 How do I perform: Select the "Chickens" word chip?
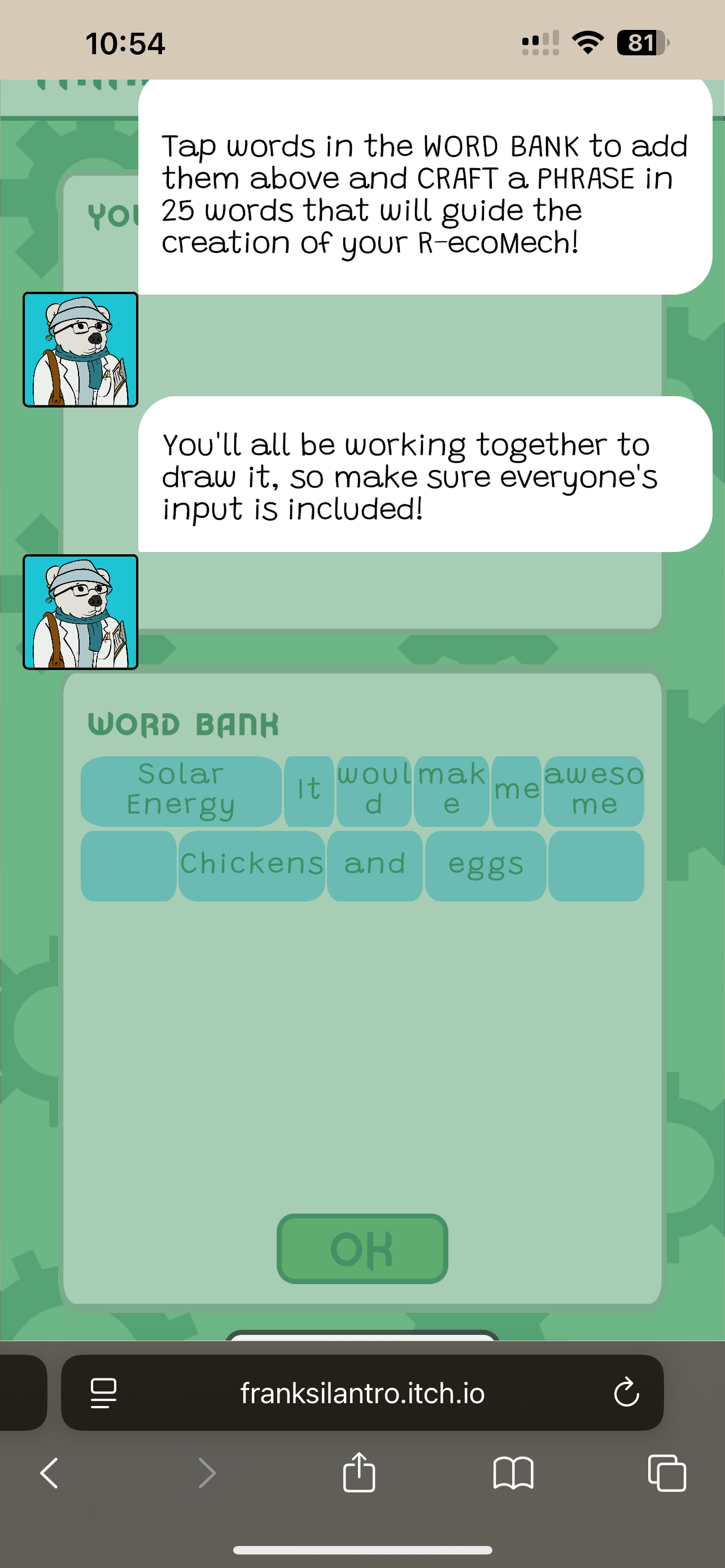[x=251, y=865]
